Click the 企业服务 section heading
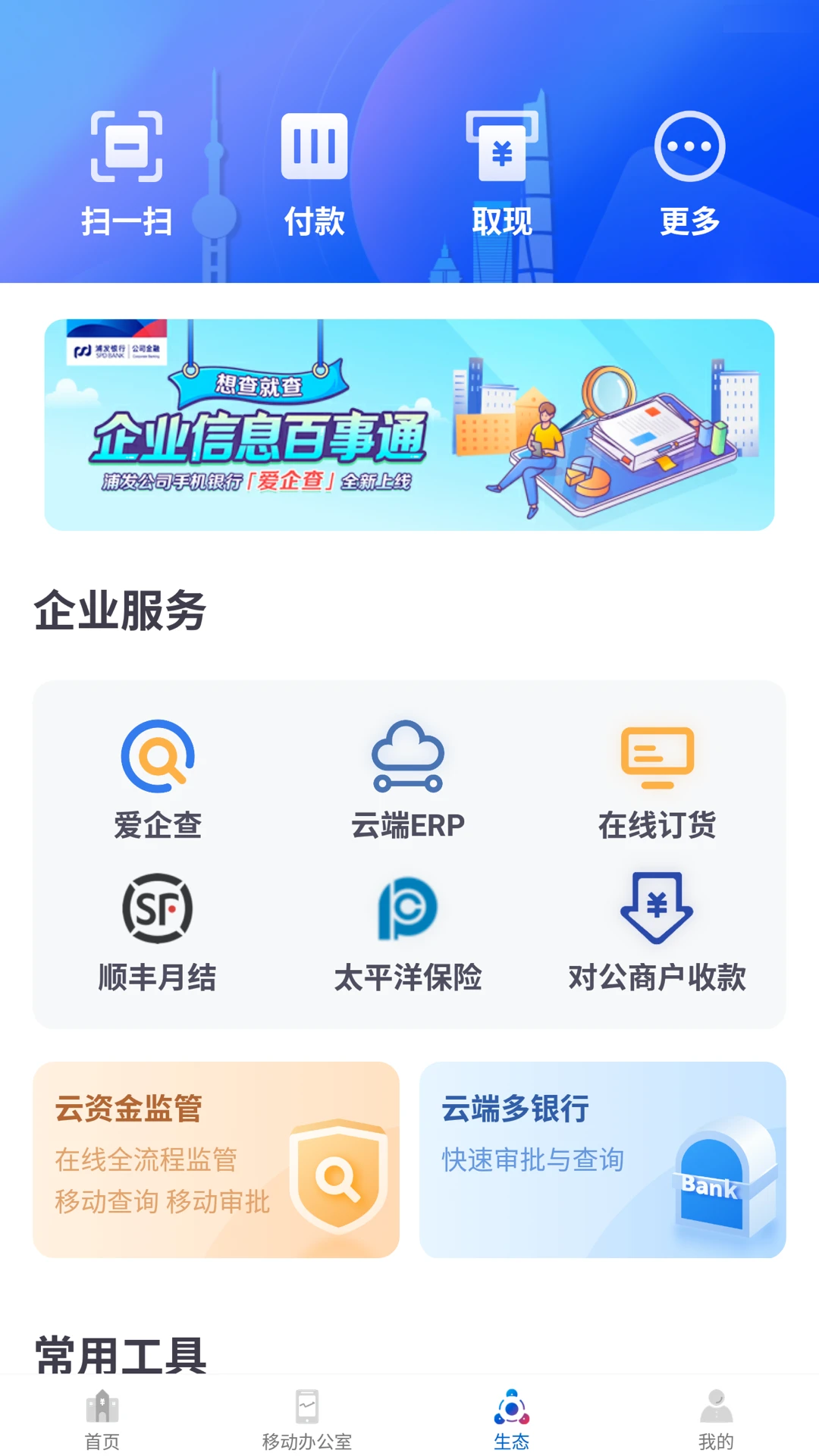This screenshot has width=819, height=1456. click(x=120, y=608)
